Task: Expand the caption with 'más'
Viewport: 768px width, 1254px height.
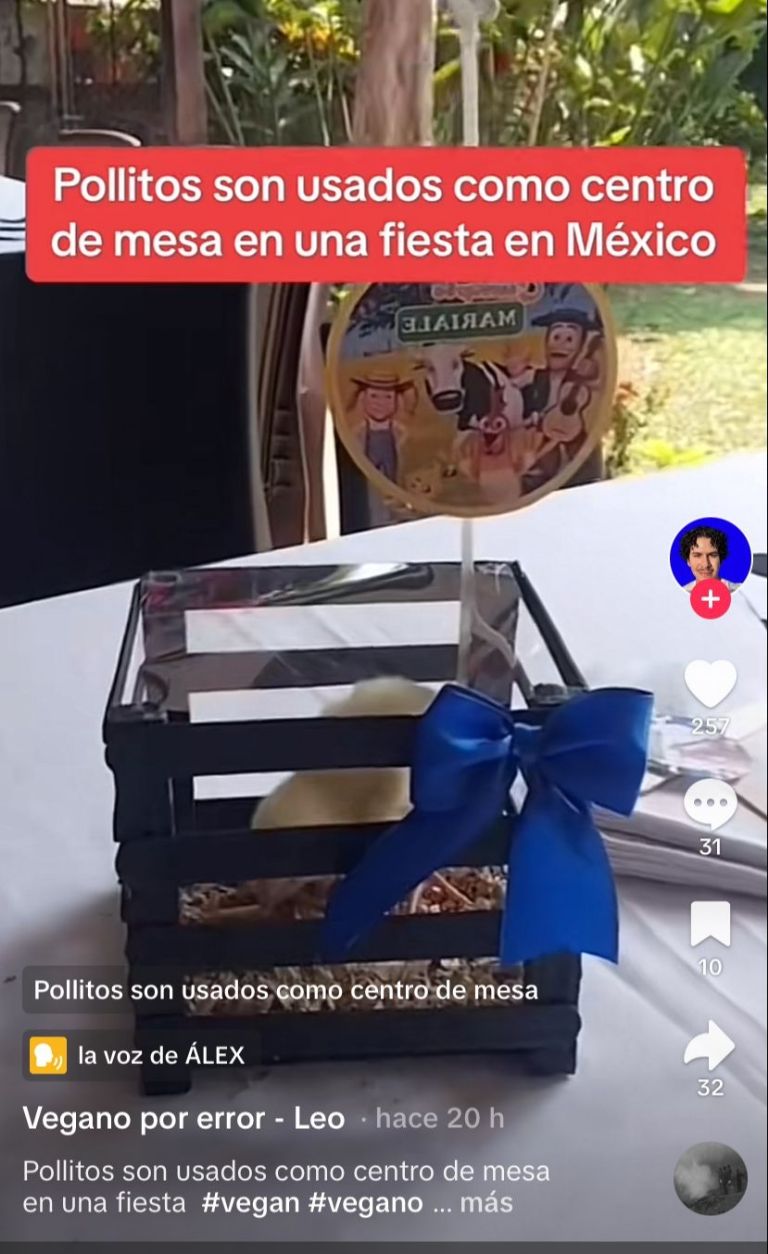Action: point(486,1202)
